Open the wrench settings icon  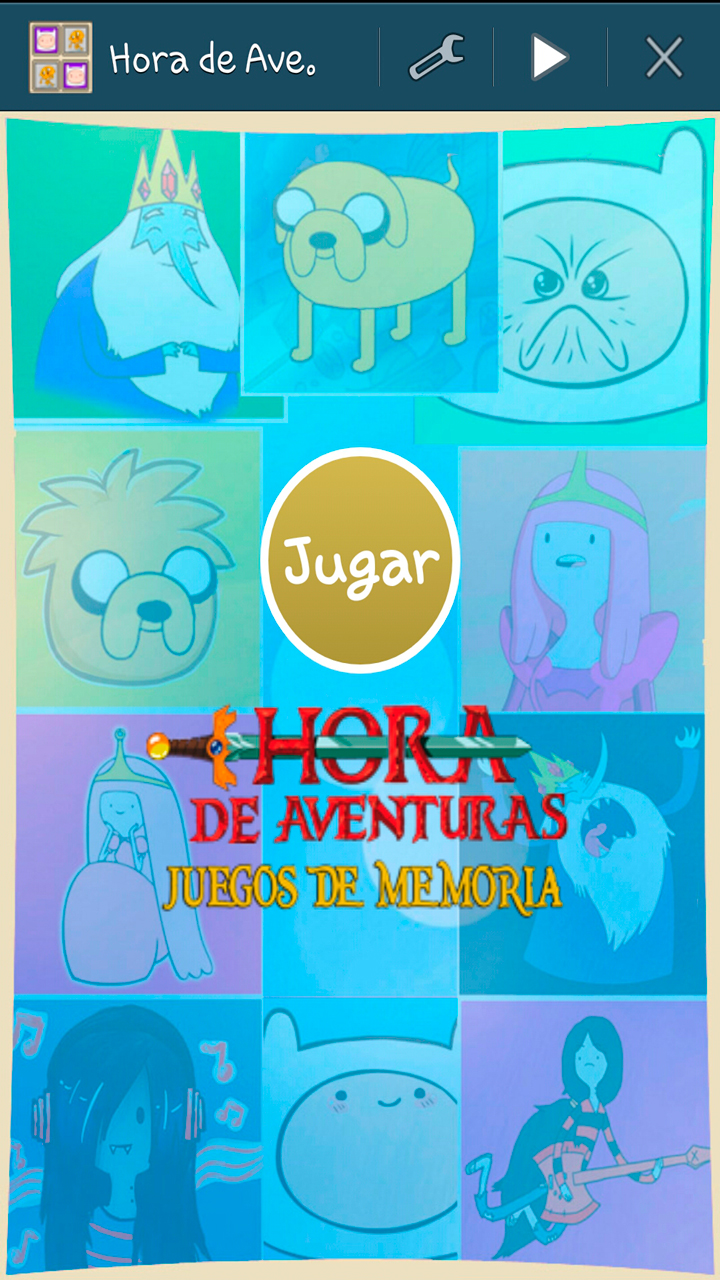[x=437, y=58]
